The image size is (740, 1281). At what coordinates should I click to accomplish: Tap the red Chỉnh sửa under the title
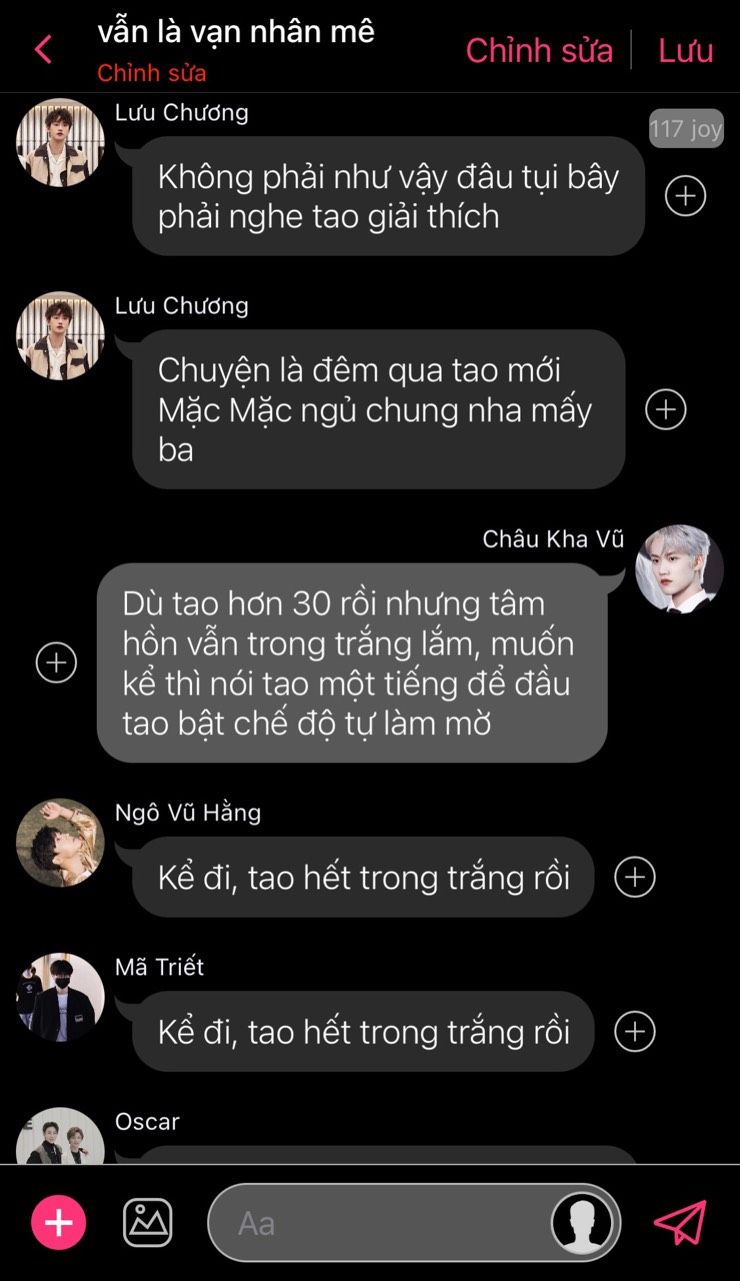click(x=152, y=73)
